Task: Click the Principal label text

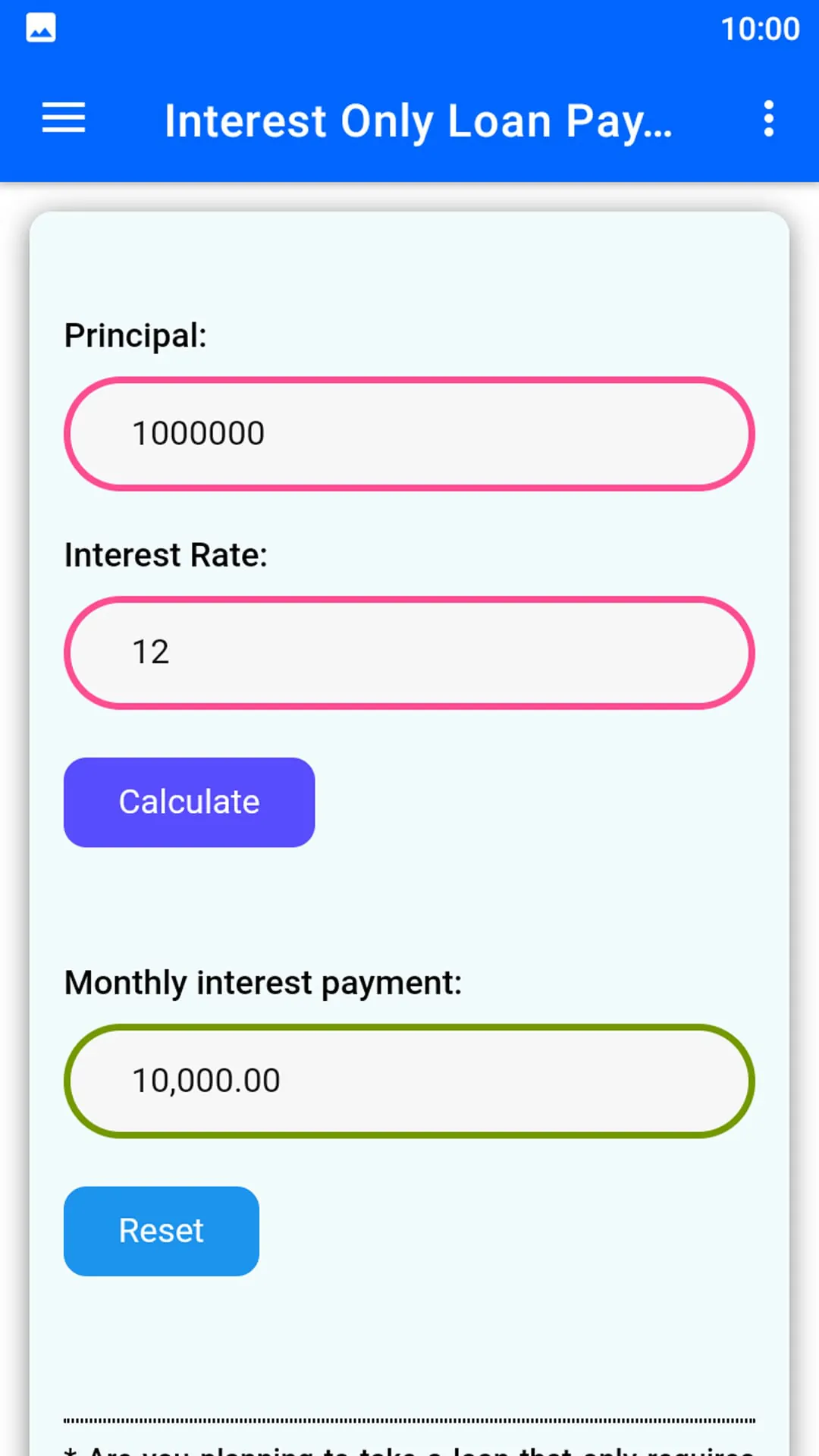Action: [135, 334]
